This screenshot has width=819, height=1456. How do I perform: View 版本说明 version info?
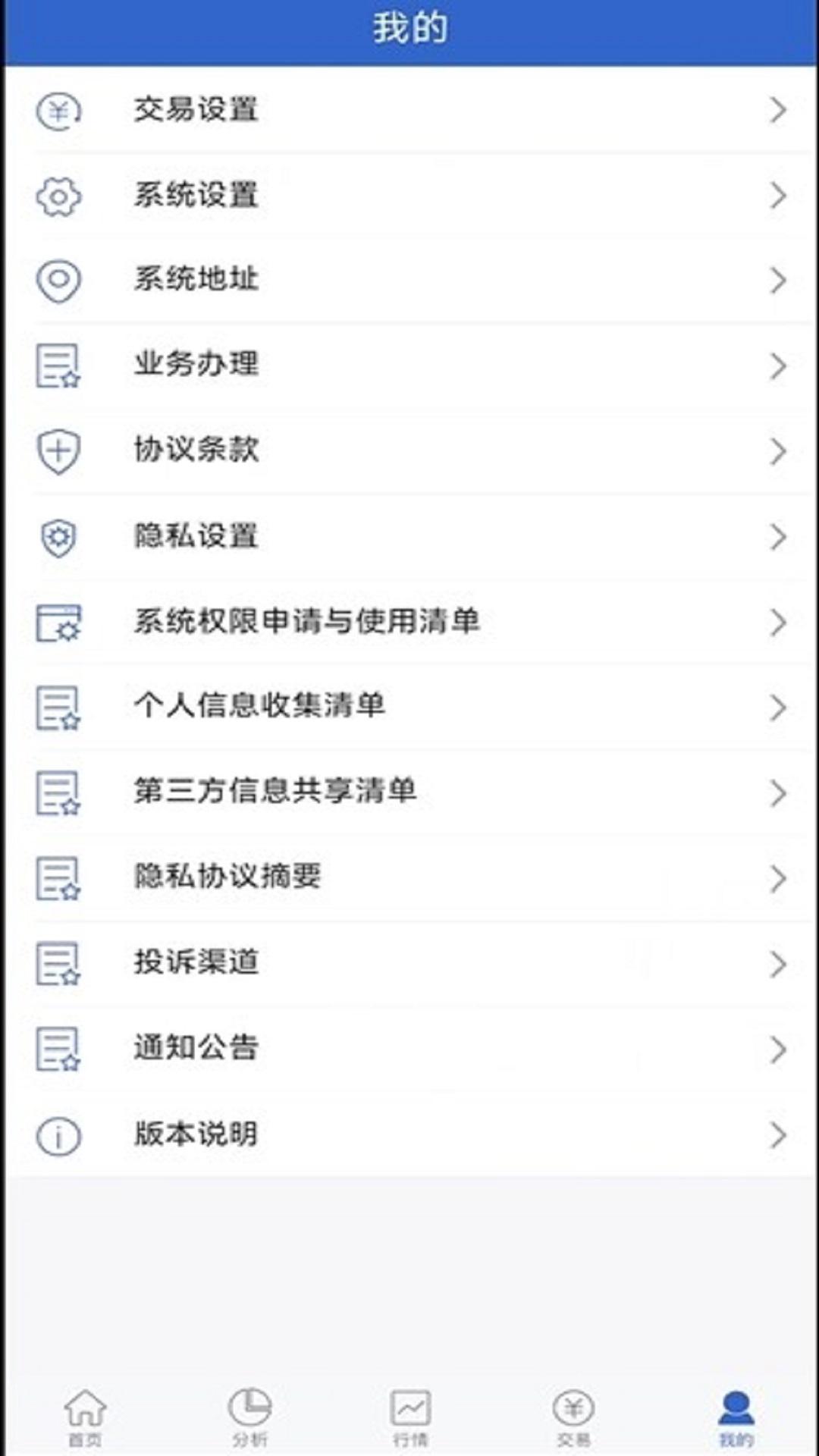[409, 1135]
